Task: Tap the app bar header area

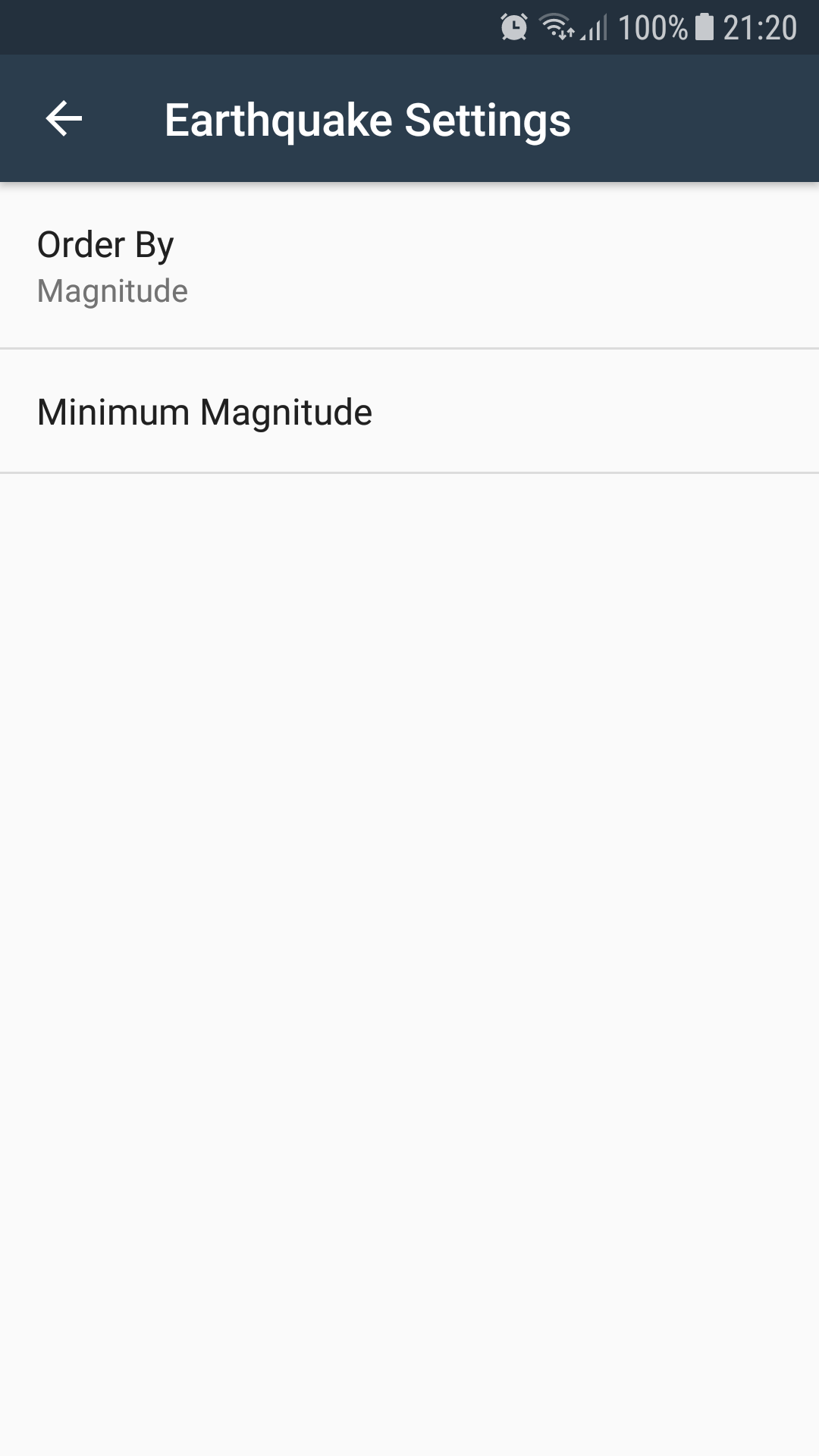Action: 409,119
